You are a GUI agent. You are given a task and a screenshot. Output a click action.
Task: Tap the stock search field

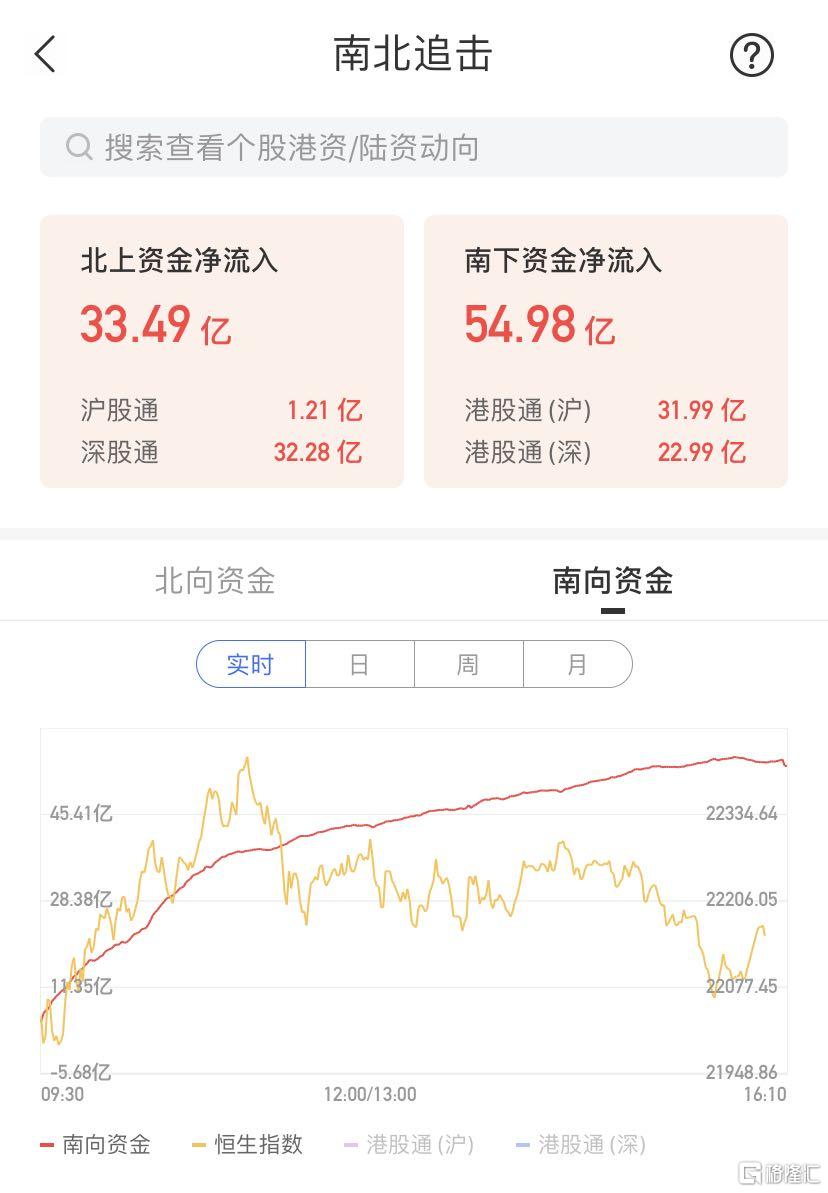(414, 148)
